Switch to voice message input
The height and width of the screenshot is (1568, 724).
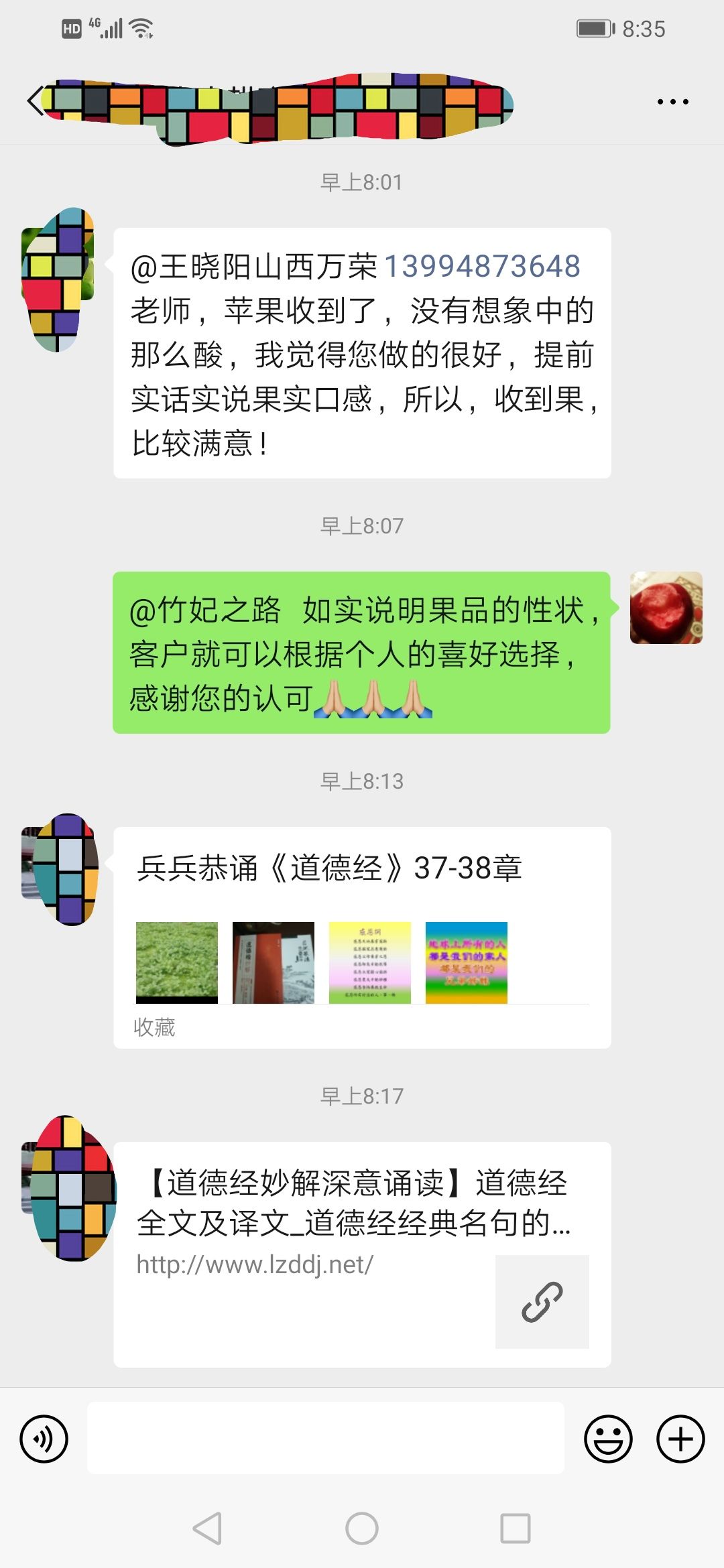tap(44, 1438)
